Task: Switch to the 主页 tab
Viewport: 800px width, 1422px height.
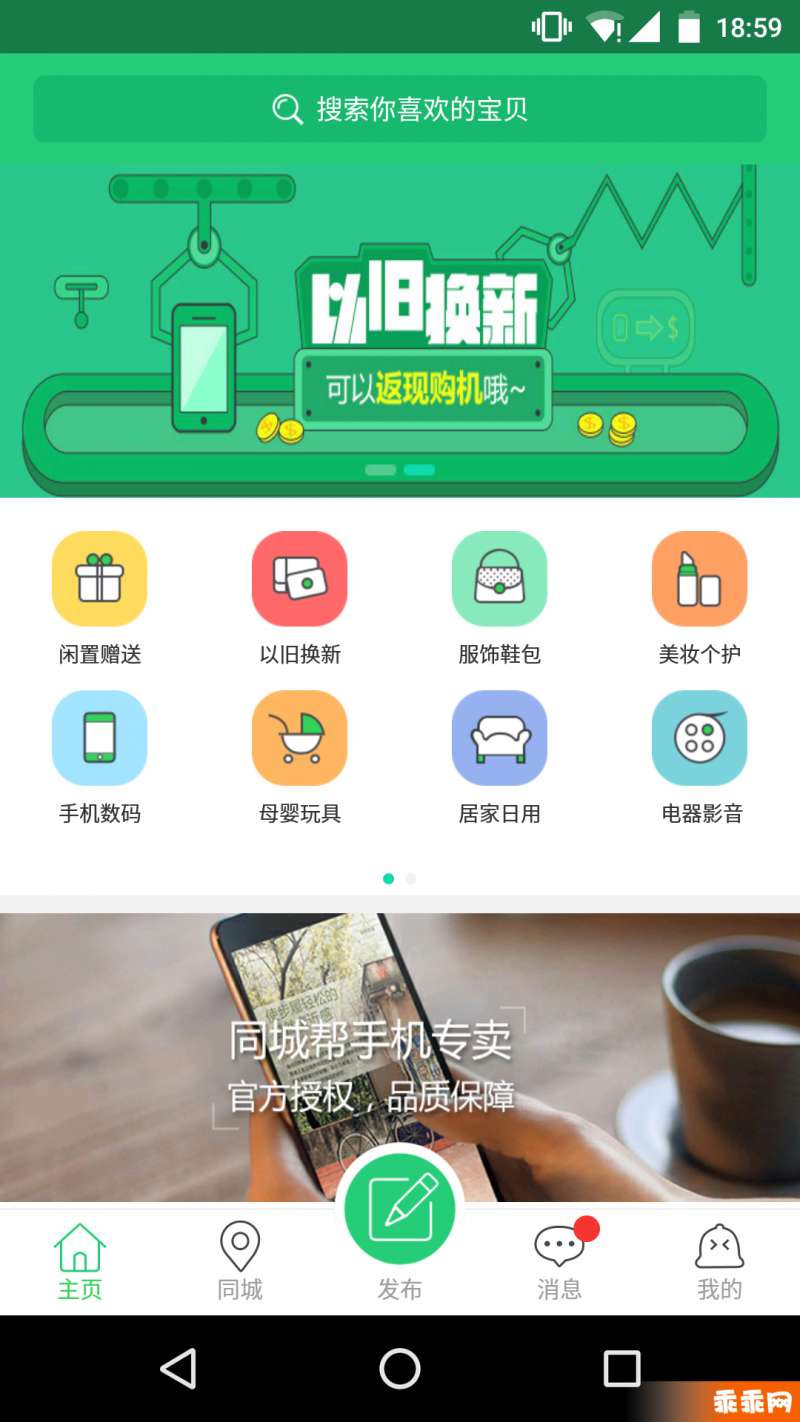Action: click(80, 1262)
